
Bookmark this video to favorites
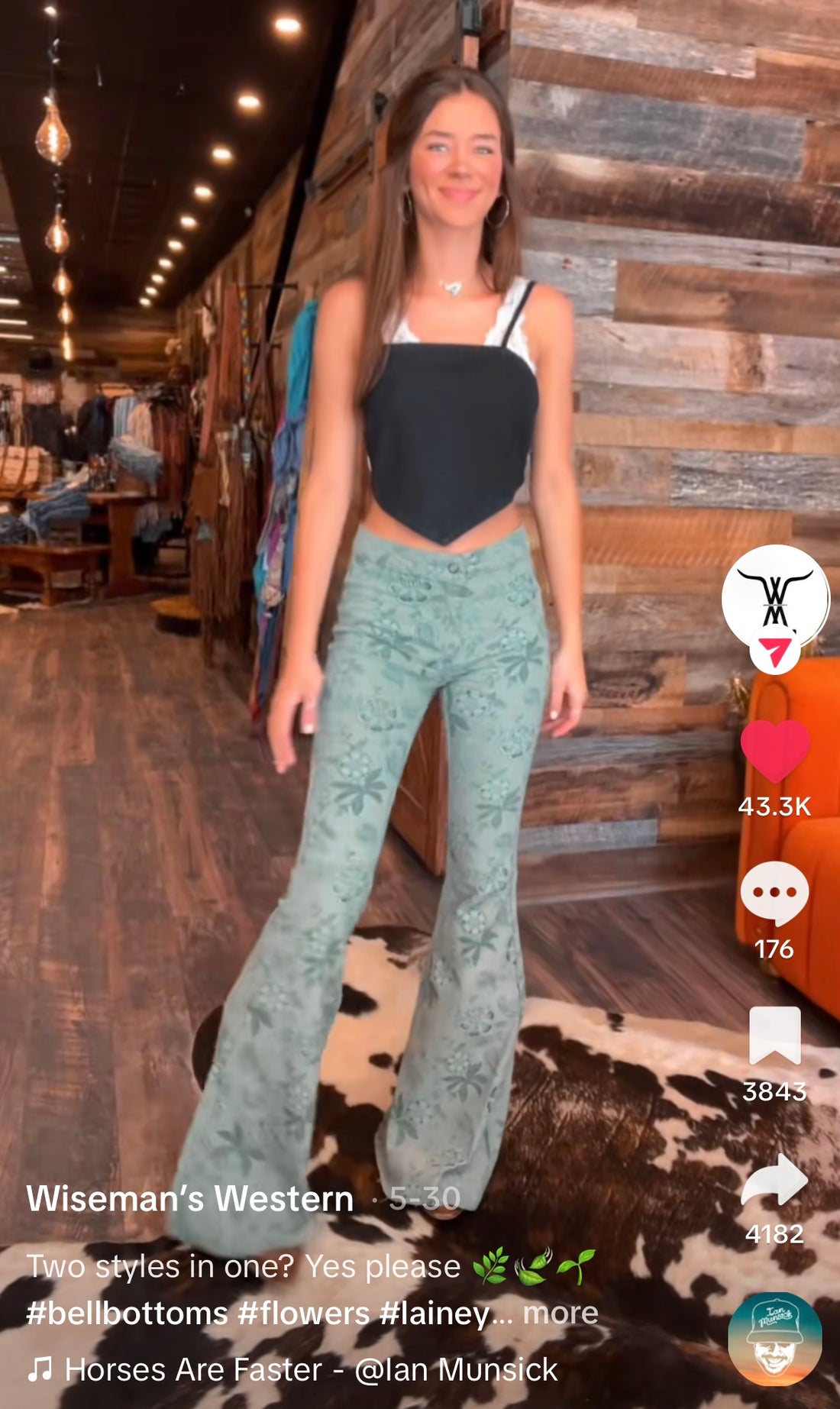(x=774, y=1036)
